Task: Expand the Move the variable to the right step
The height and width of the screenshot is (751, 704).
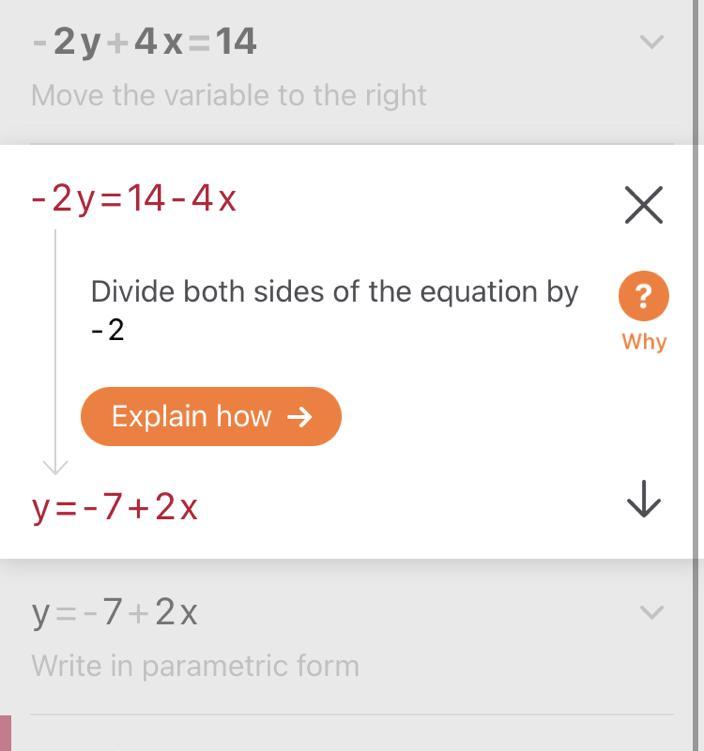Action: click(652, 42)
